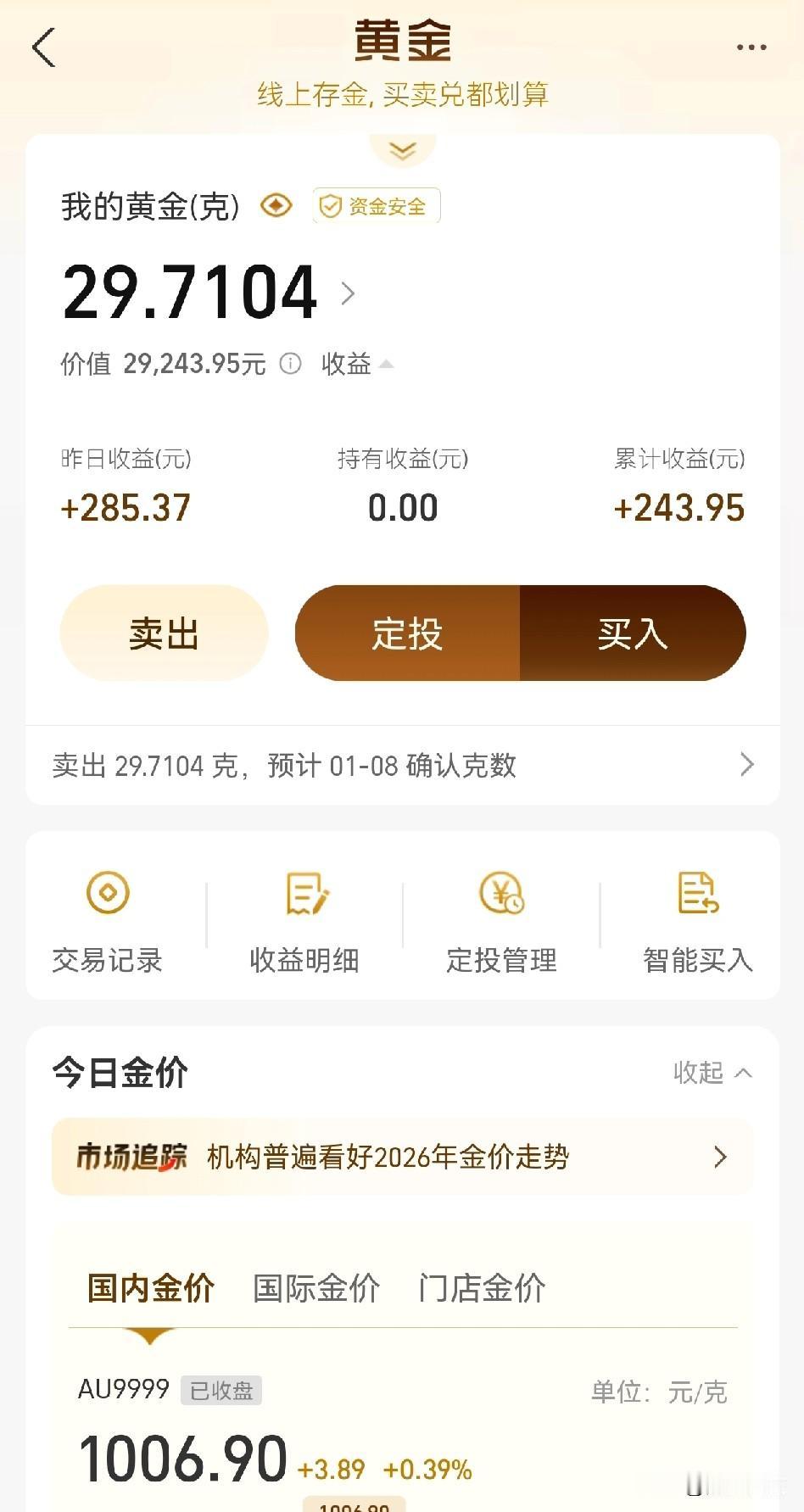The width and height of the screenshot is (804, 1512).
Task: Tap the 资金安全 safety shield badge
Action: click(x=376, y=204)
